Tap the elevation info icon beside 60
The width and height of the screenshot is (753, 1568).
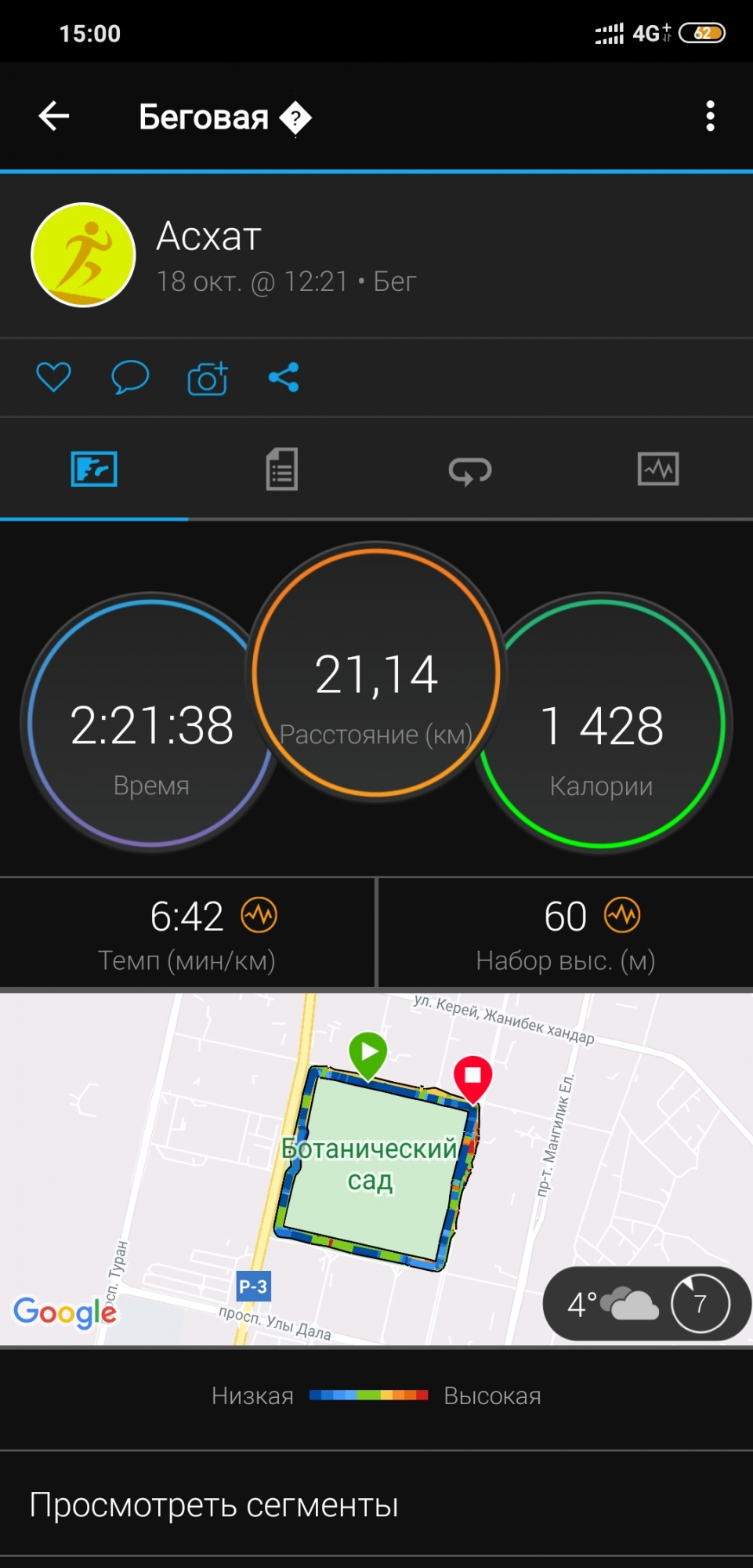[622, 915]
